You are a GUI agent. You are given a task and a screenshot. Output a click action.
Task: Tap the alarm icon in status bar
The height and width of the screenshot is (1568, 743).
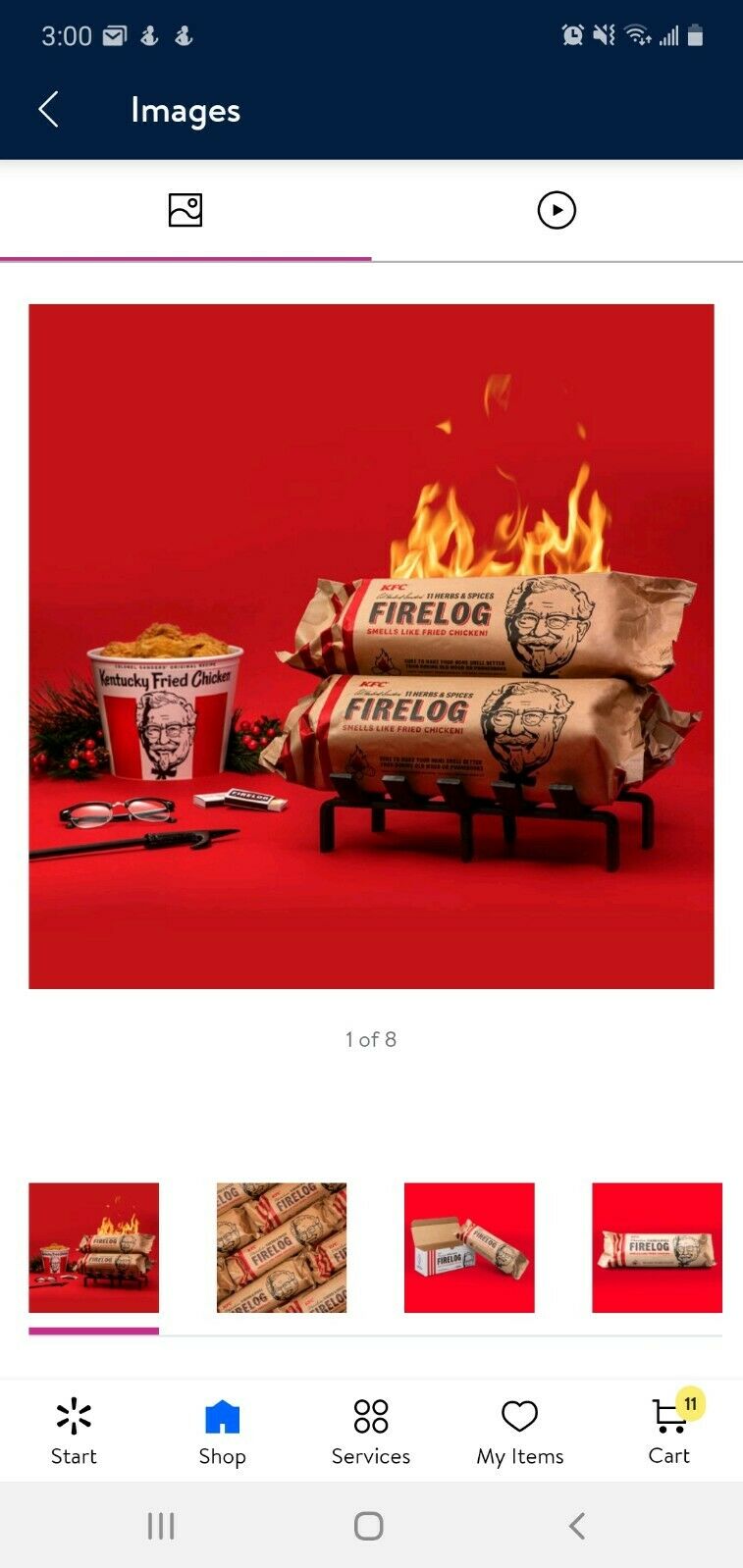pyautogui.click(x=572, y=32)
